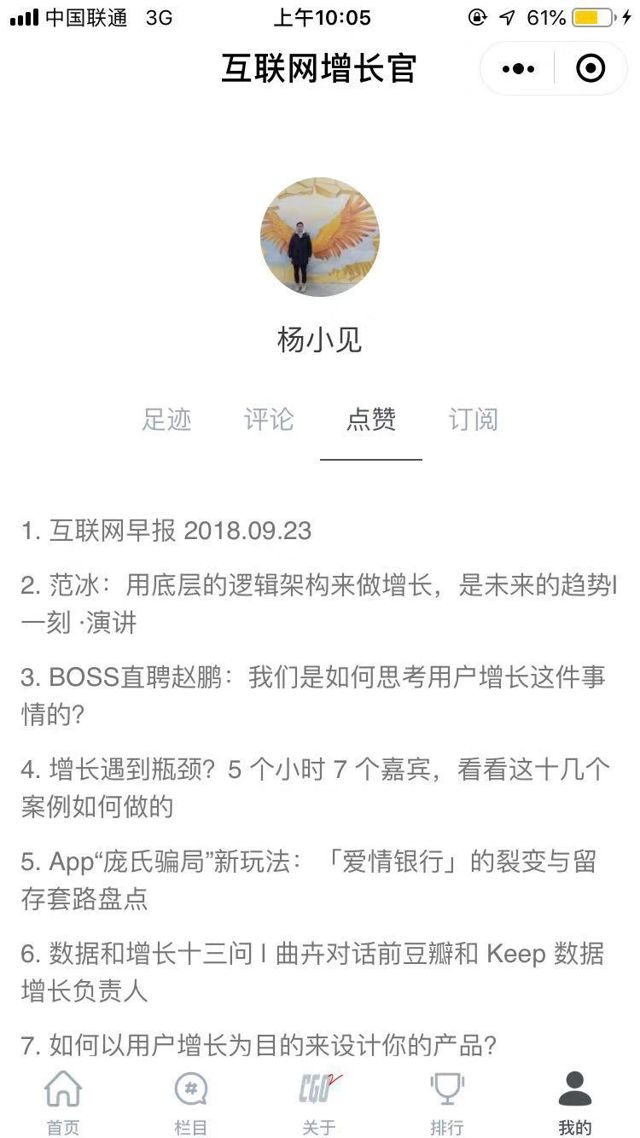The height and width of the screenshot is (1138, 640).
Task: Go to the 首页 home tab
Action: [x=63, y=1103]
